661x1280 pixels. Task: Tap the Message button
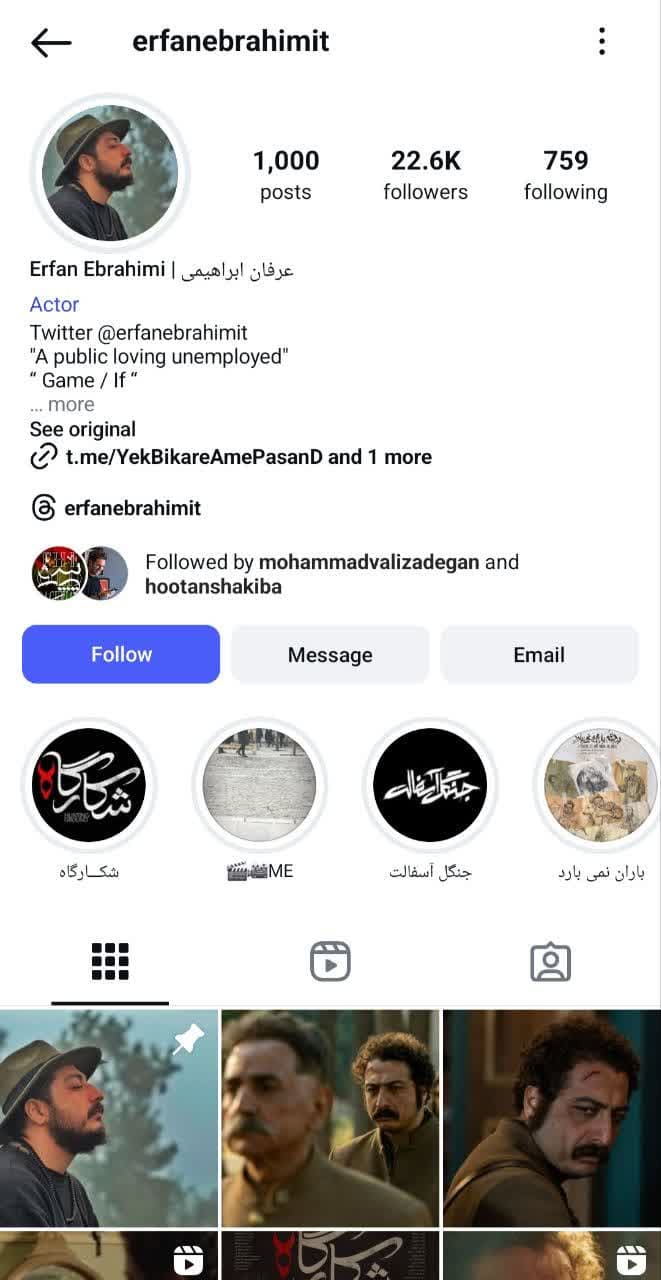pyautogui.click(x=330, y=655)
